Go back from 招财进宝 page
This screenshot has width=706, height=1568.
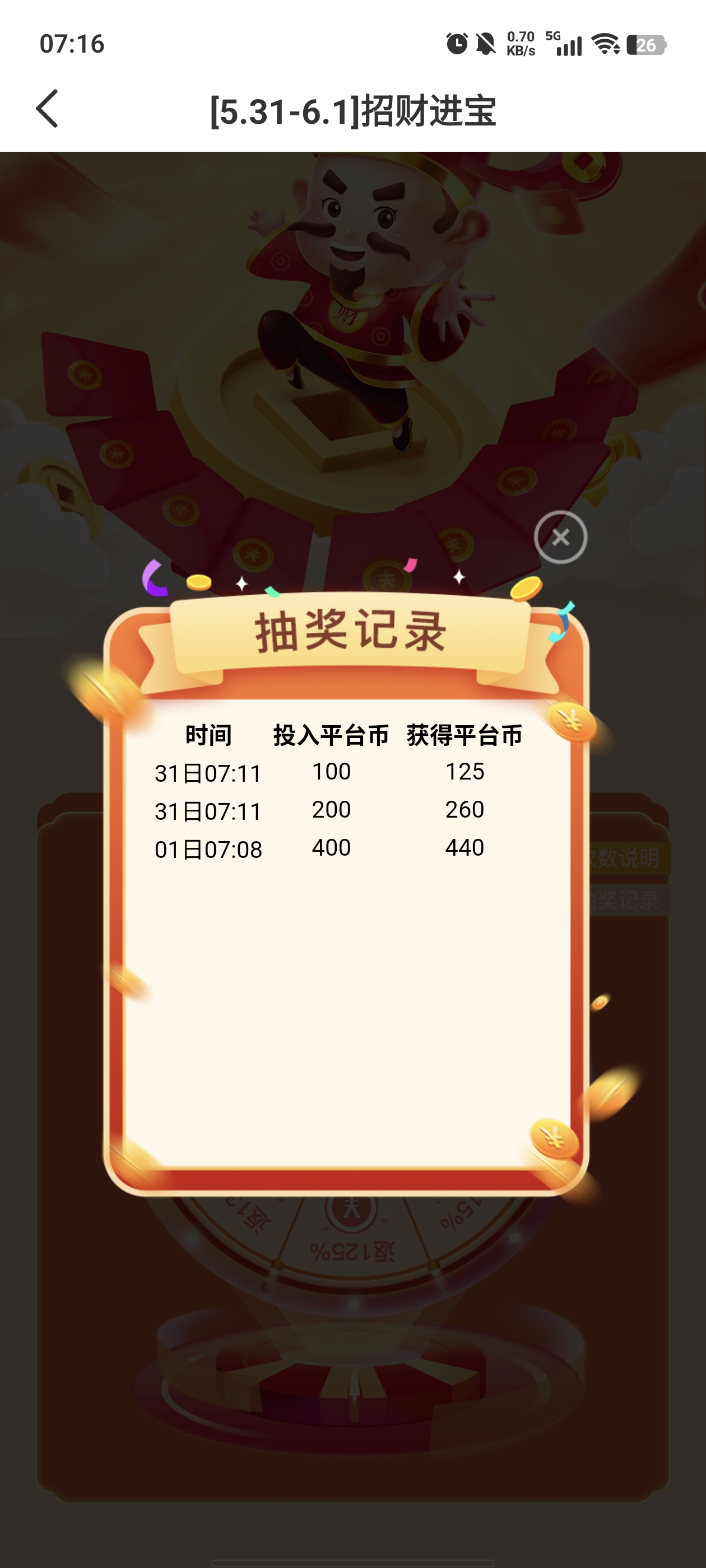pyautogui.click(x=48, y=109)
